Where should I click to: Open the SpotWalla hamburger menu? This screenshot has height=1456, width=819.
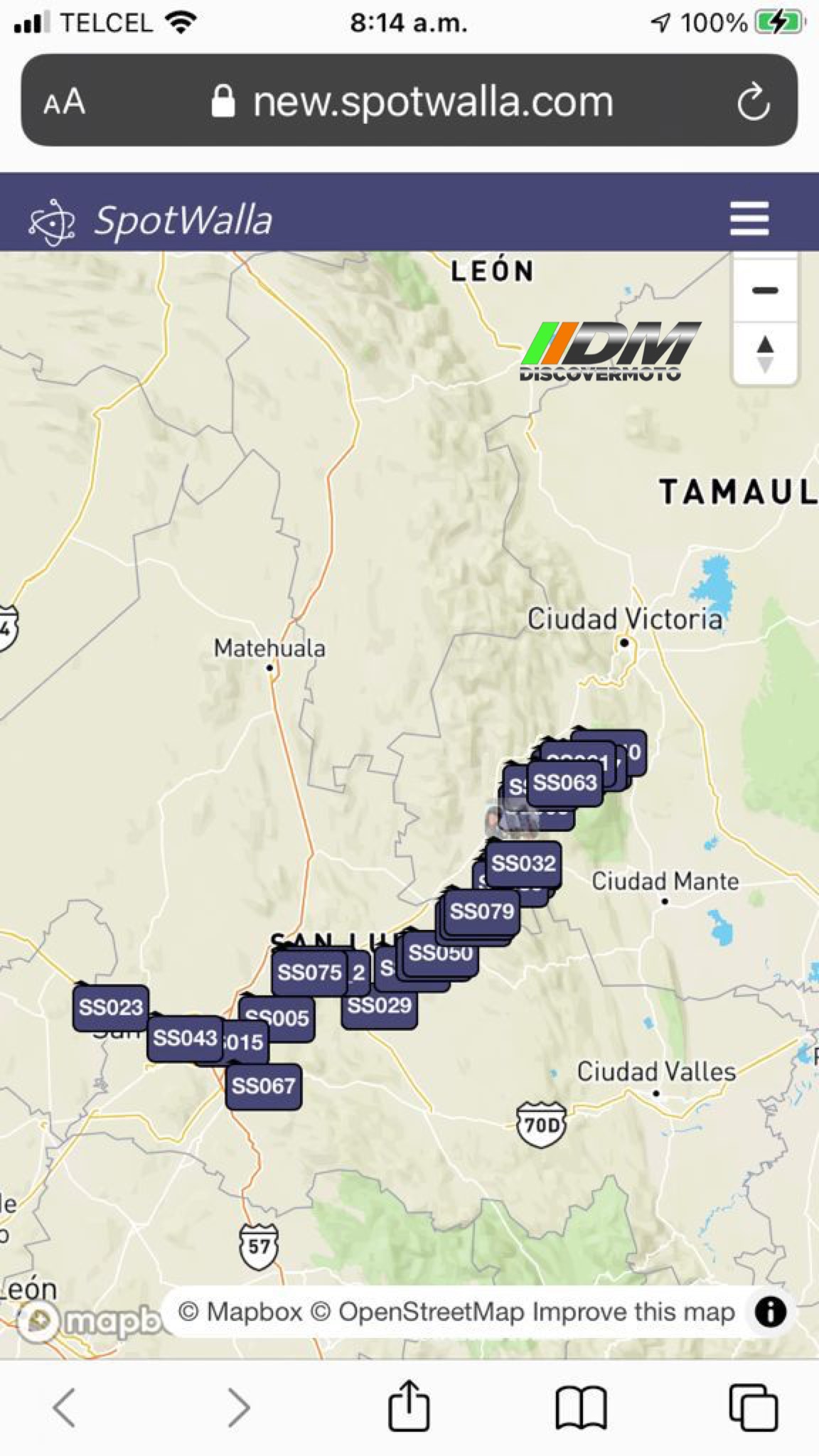(749, 218)
